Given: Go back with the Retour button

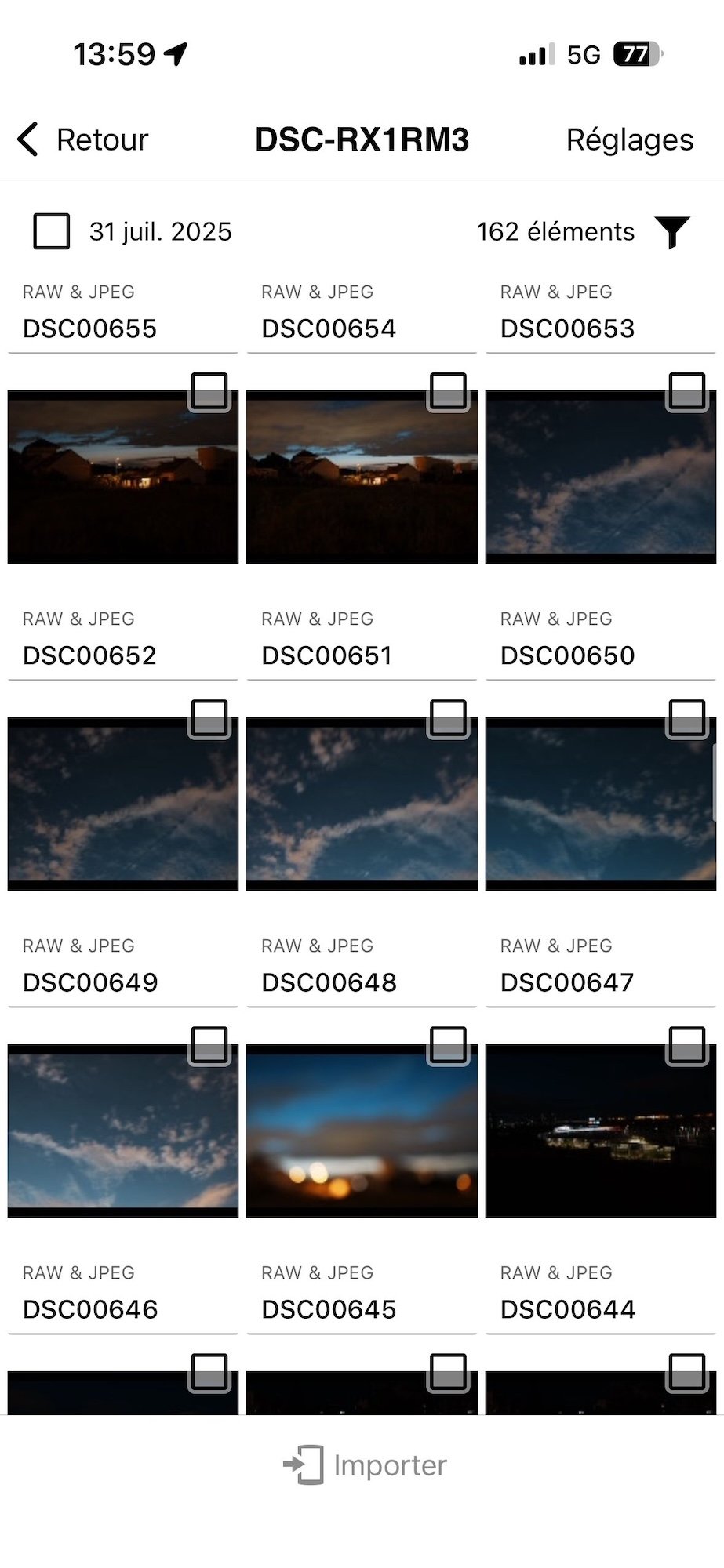Looking at the screenshot, I should click(83, 140).
